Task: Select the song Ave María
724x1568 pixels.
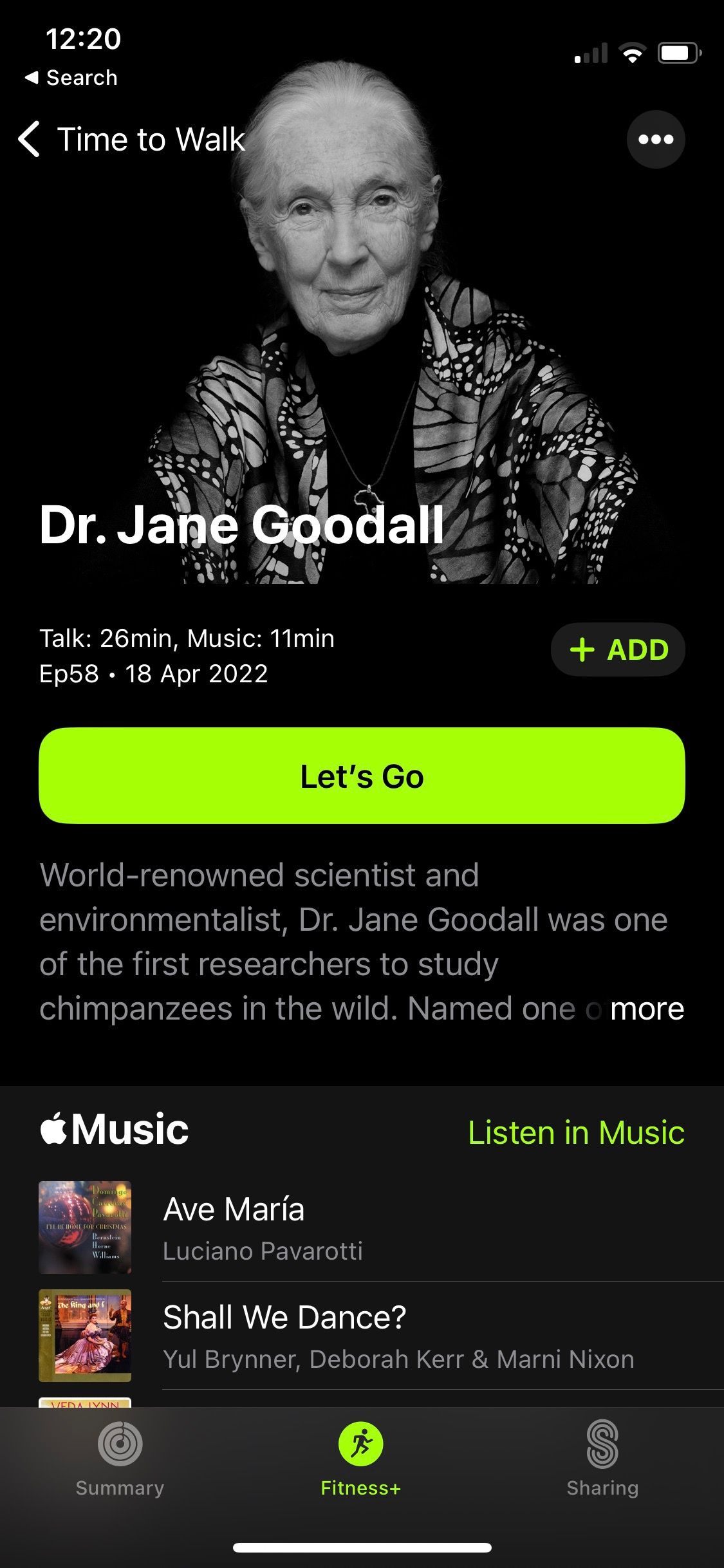Action: click(386, 1227)
